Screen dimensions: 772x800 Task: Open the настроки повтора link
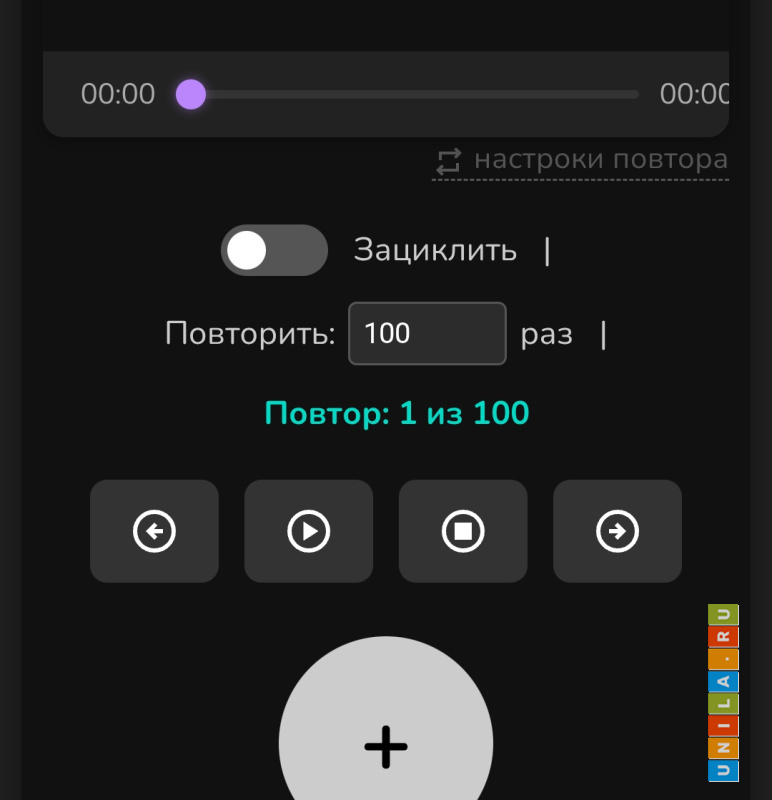pos(581,160)
